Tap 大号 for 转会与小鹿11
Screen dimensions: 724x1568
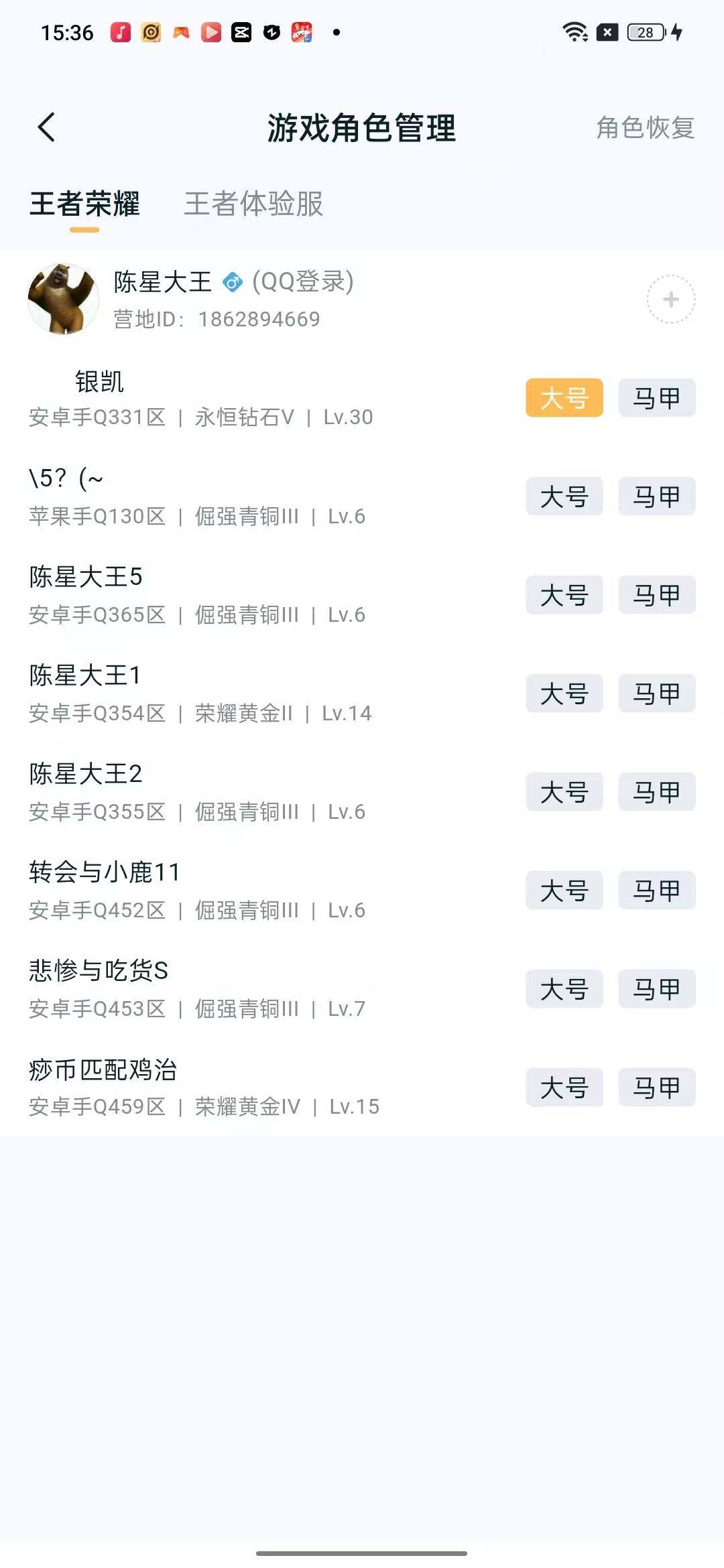(564, 891)
